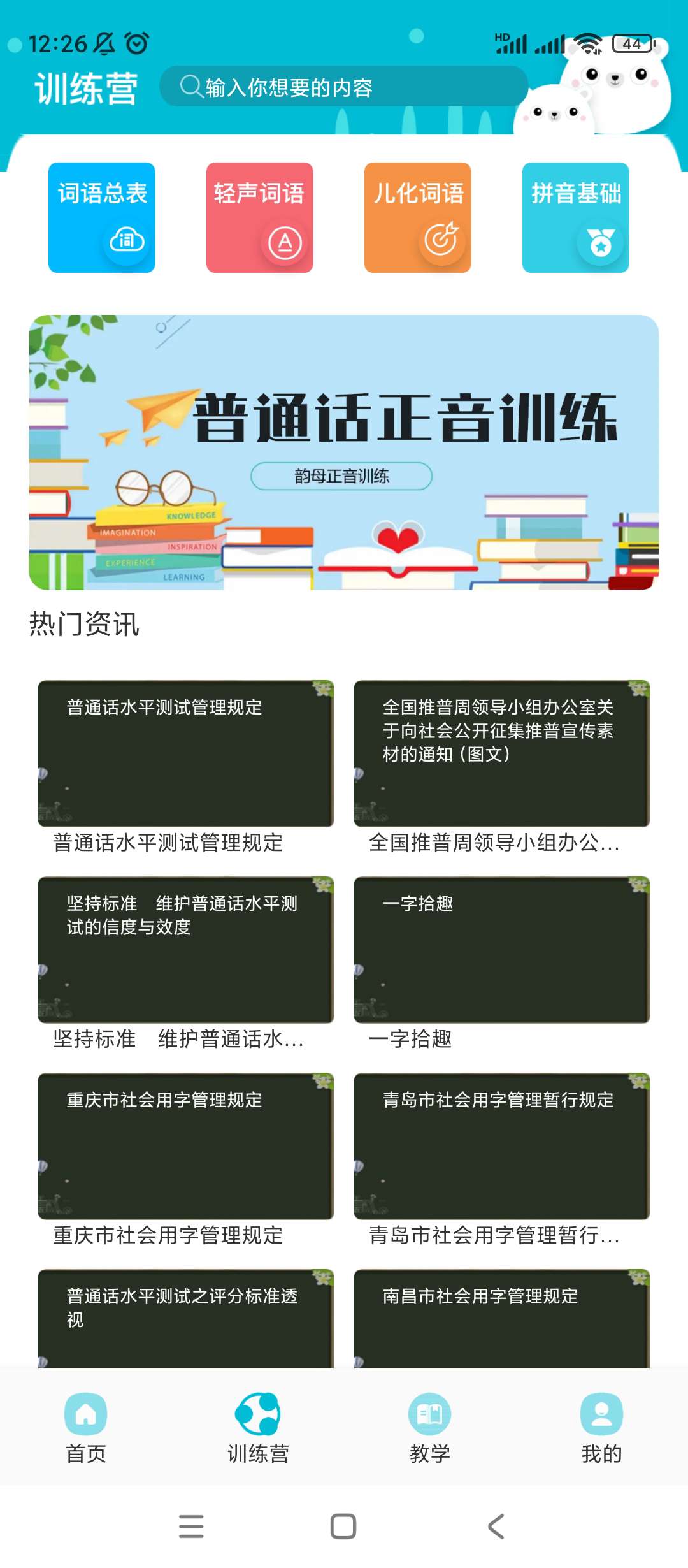The width and height of the screenshot is (688, 1568).
Task: Tap the search field 输入你想要的内容
Action: (x=344, y=87)
